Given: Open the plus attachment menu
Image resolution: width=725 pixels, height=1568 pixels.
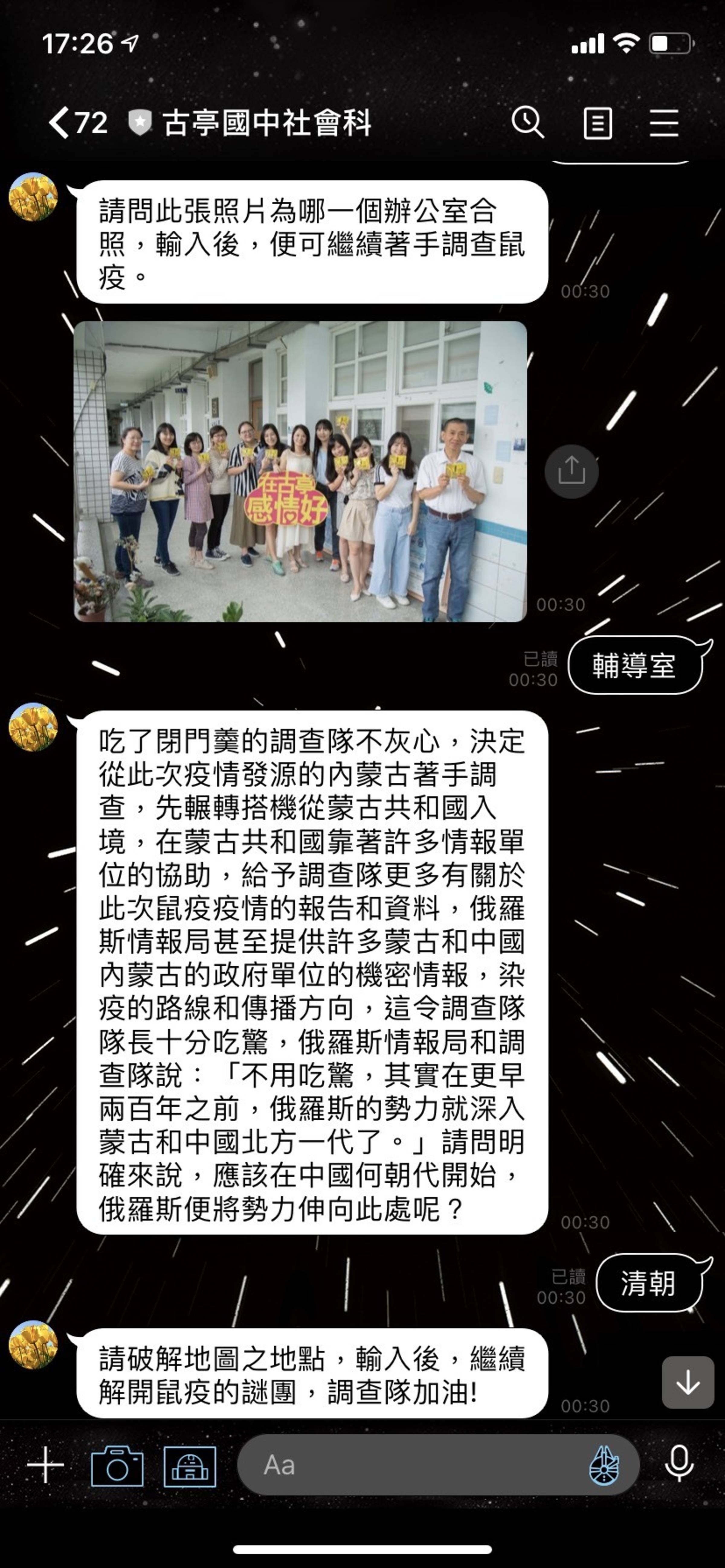Looking at the screenshot, I should tap(45, 1464).
